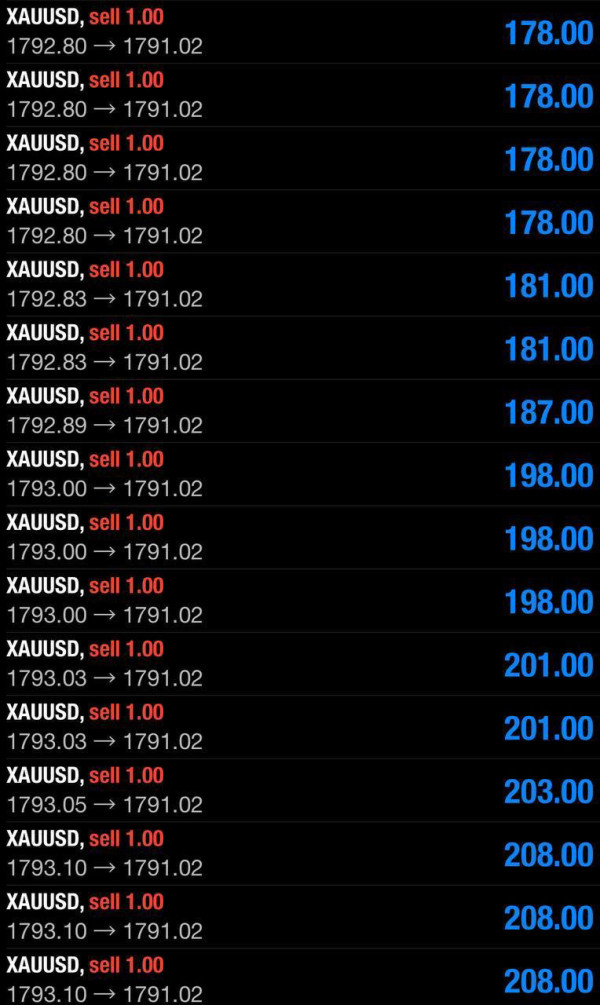Expand the sell trade opened at 1792.89

[300, 411]
